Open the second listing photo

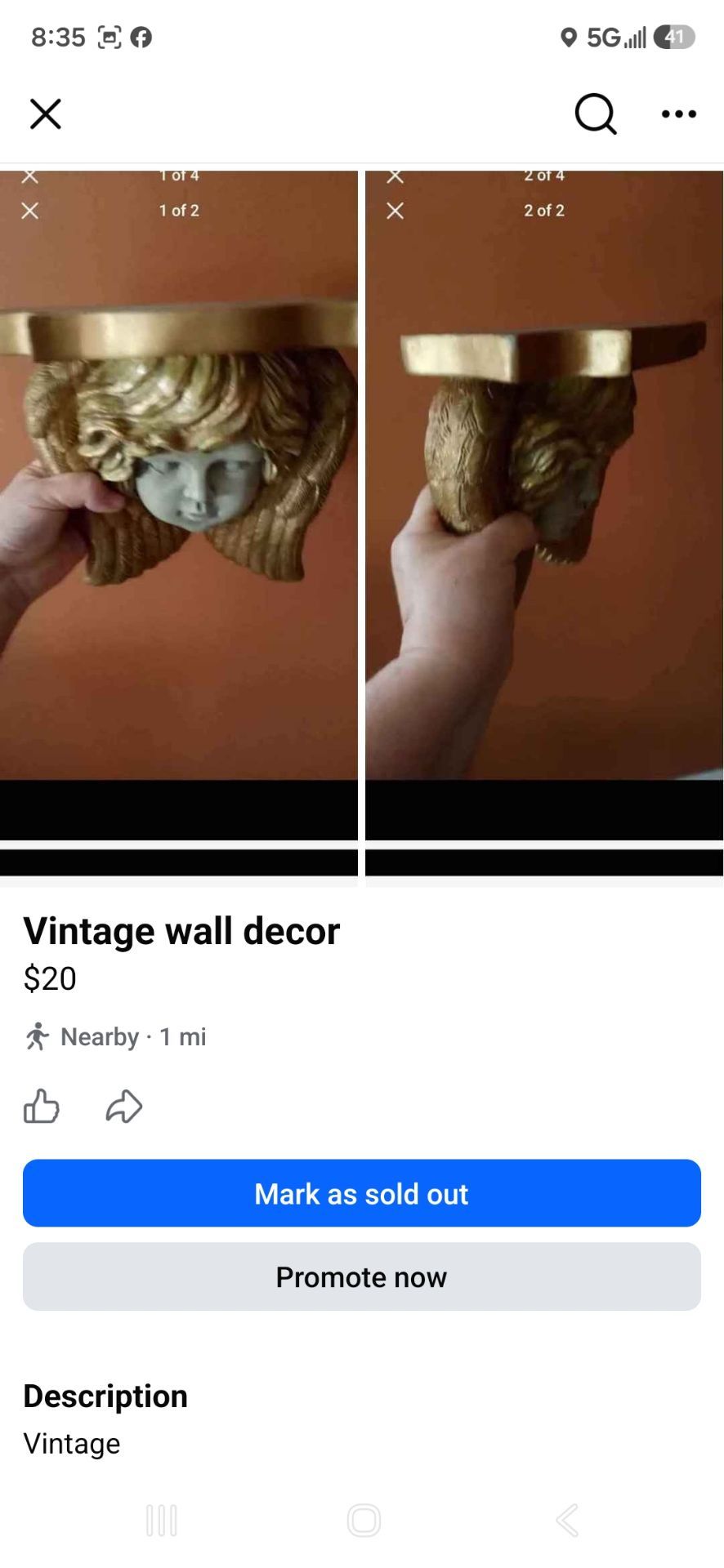(x=544, y=523)
